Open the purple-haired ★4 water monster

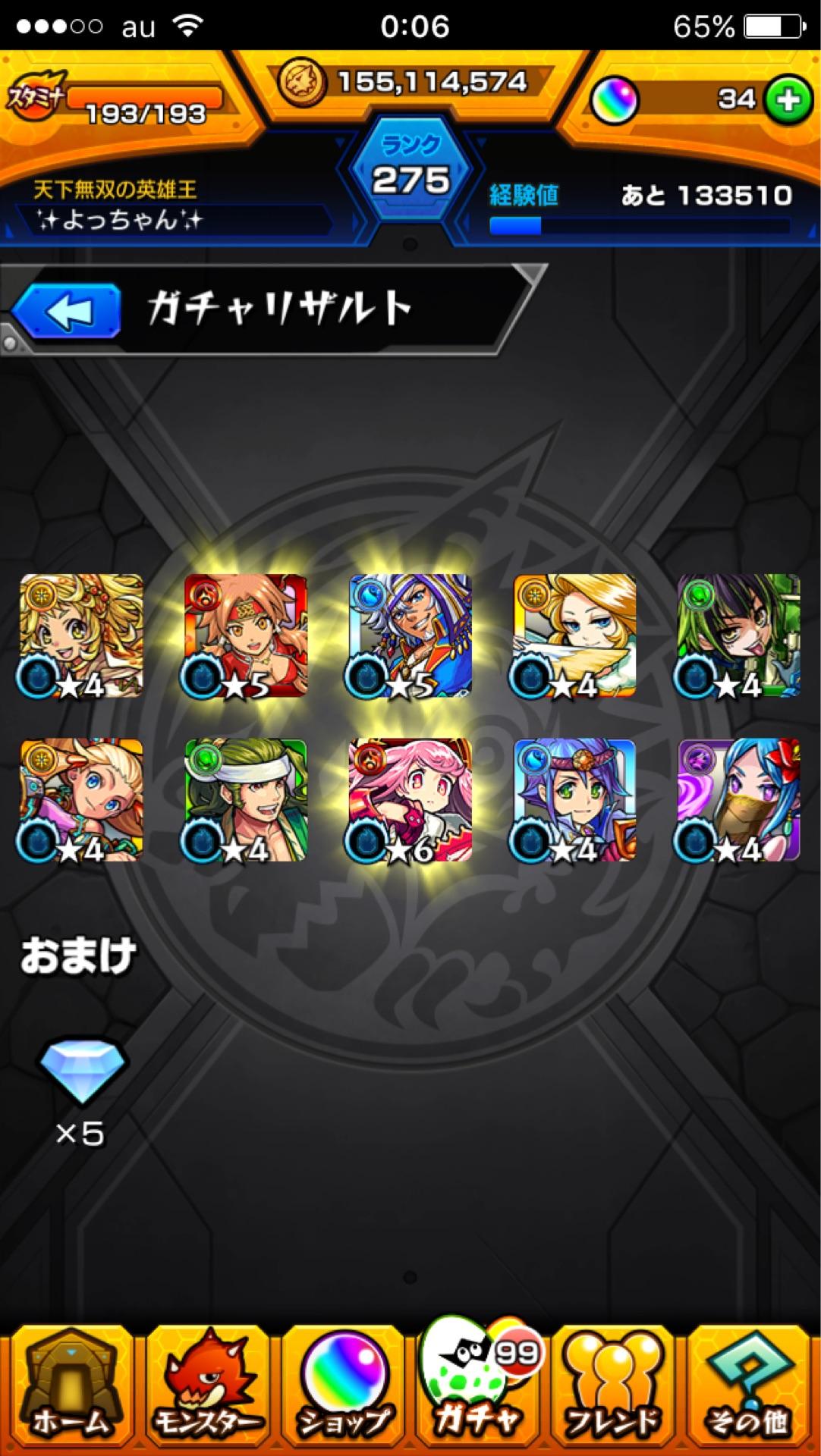[x=574, y=800]
